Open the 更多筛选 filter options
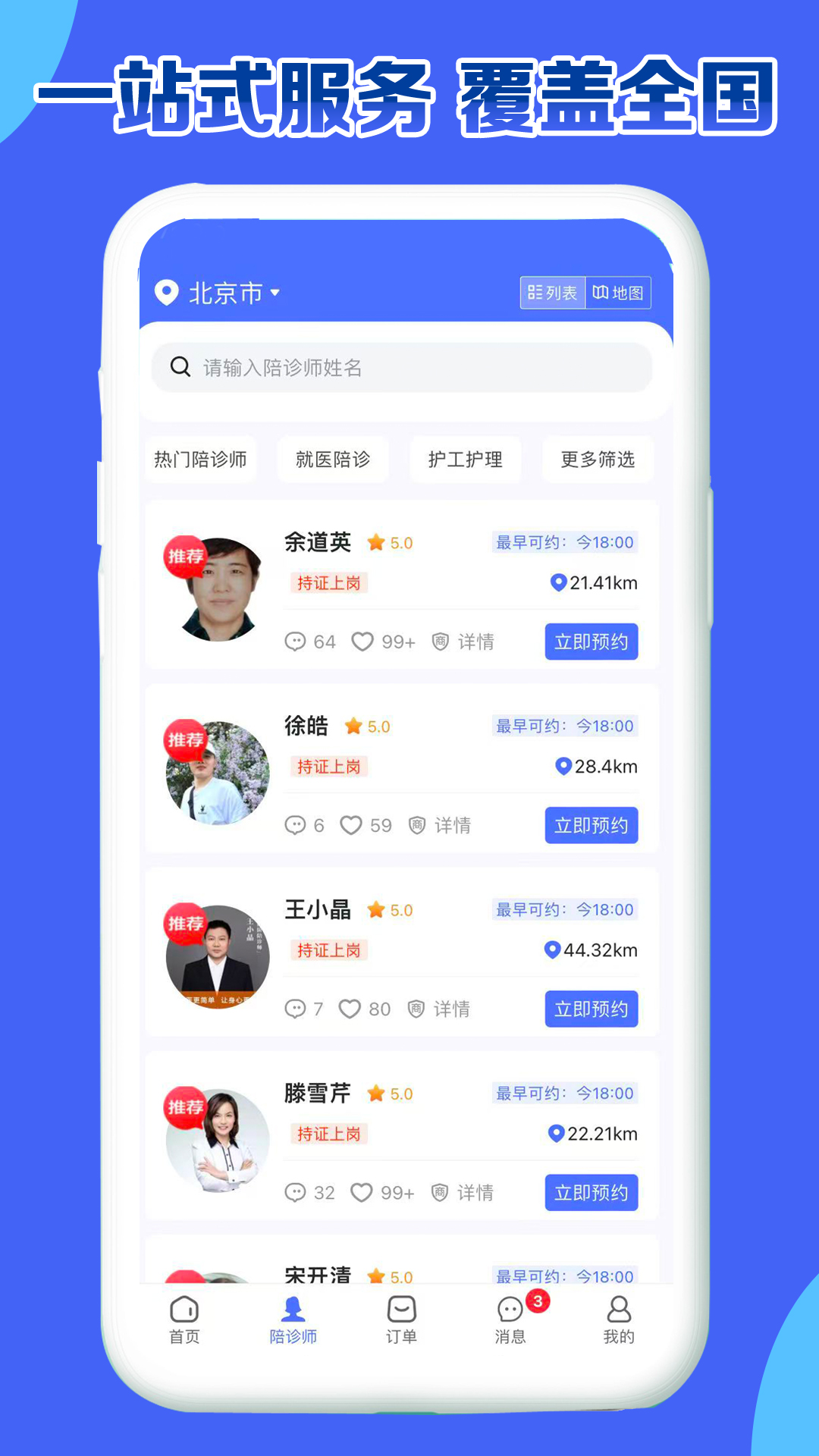 coord(598,460)
